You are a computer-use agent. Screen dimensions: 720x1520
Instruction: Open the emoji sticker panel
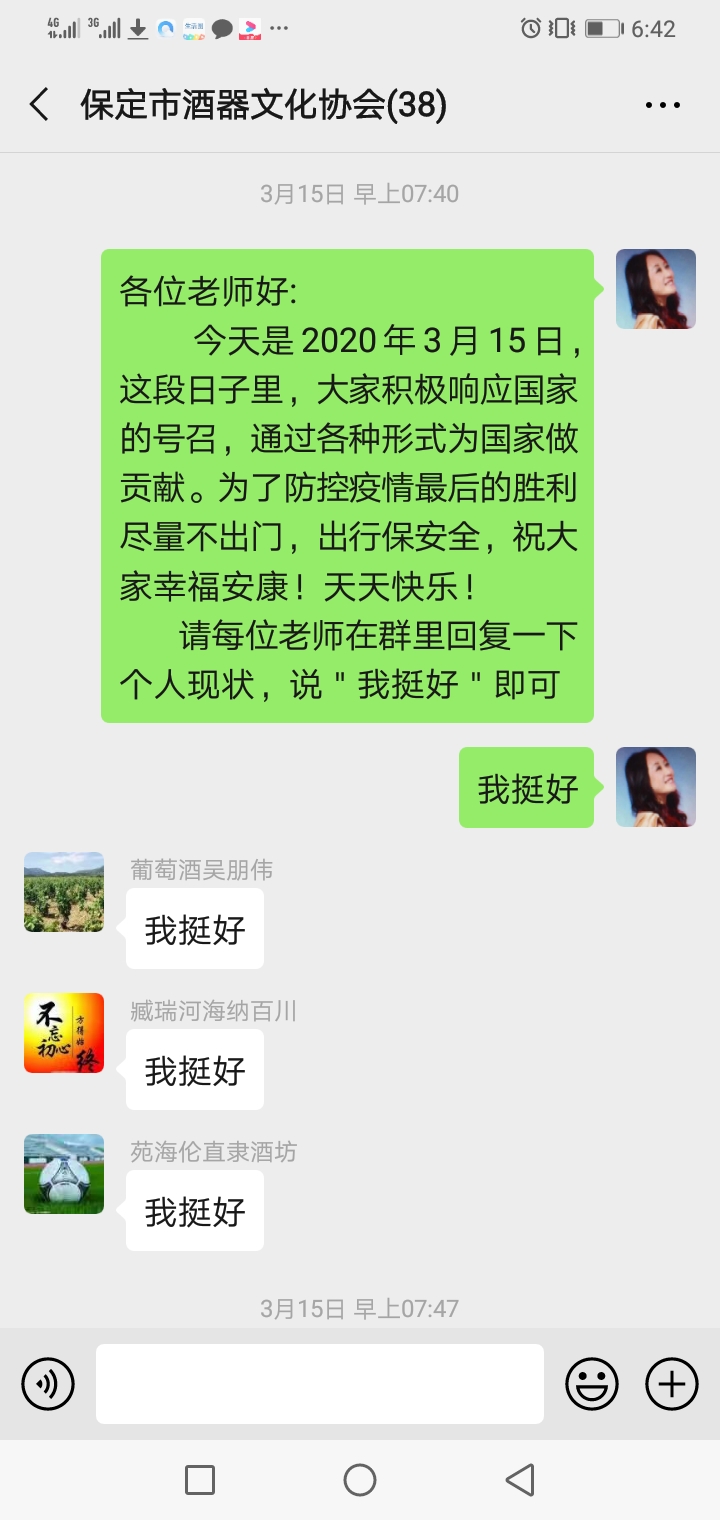[592, 1384]
